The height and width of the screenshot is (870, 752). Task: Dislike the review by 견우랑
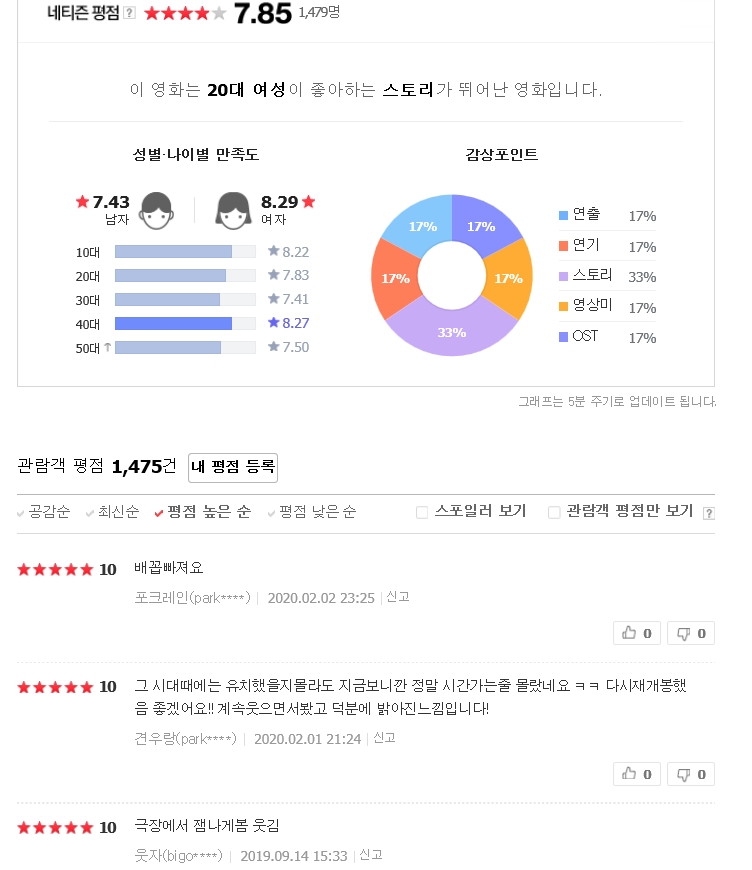(691, 774)
